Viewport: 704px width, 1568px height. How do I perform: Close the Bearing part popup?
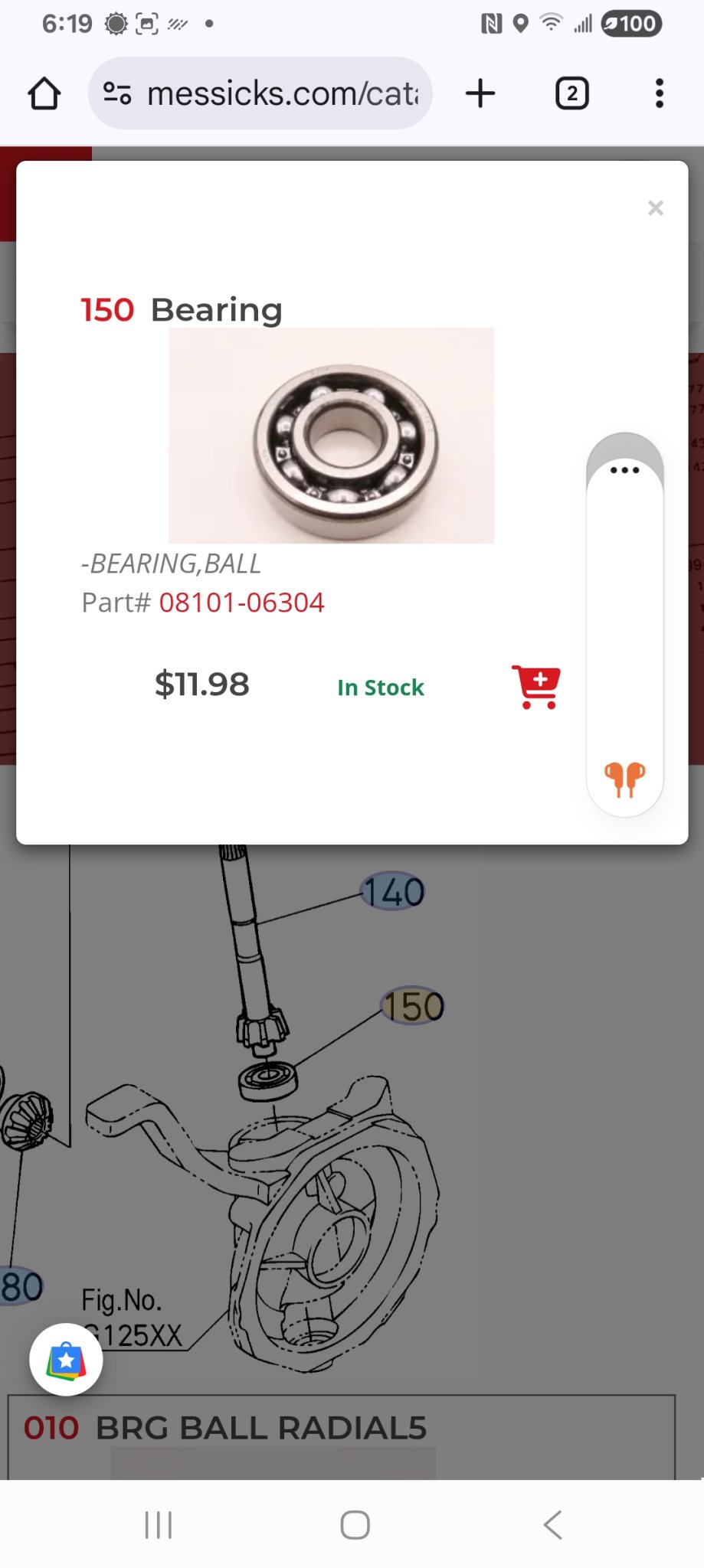pos(655,208)
